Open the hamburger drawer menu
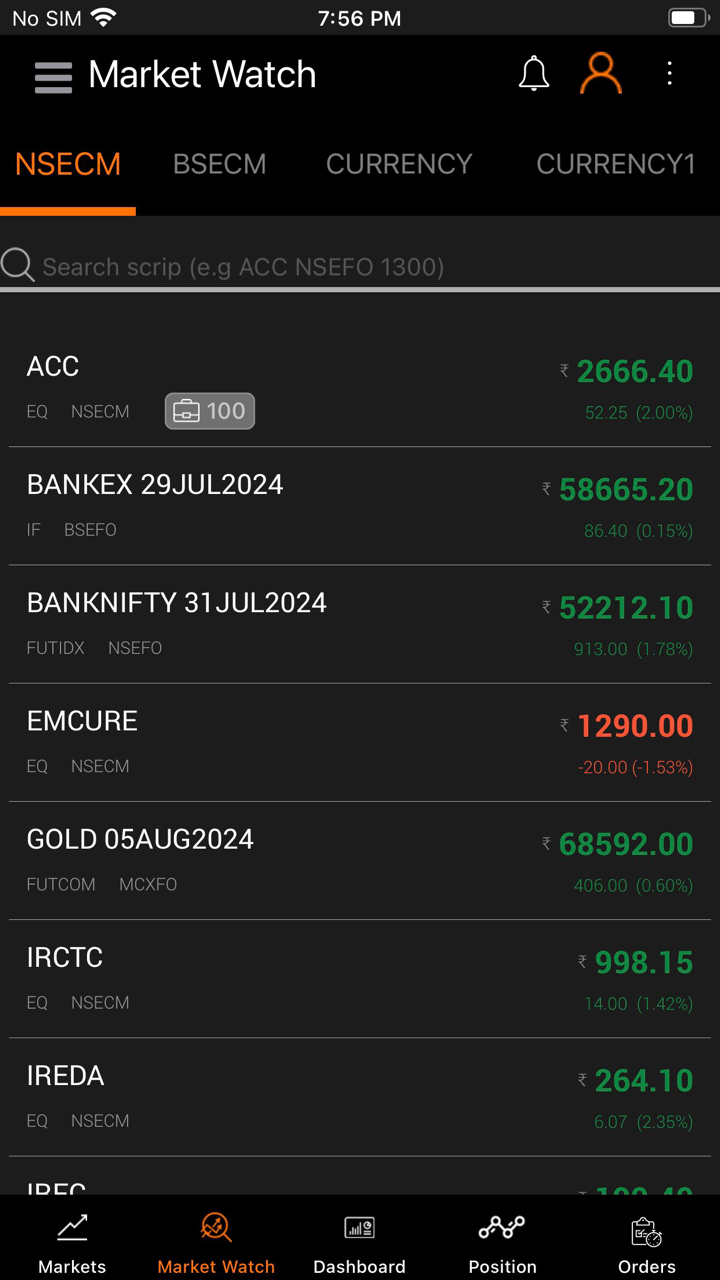The image size is (720, 1280). [x=53, y=77]
